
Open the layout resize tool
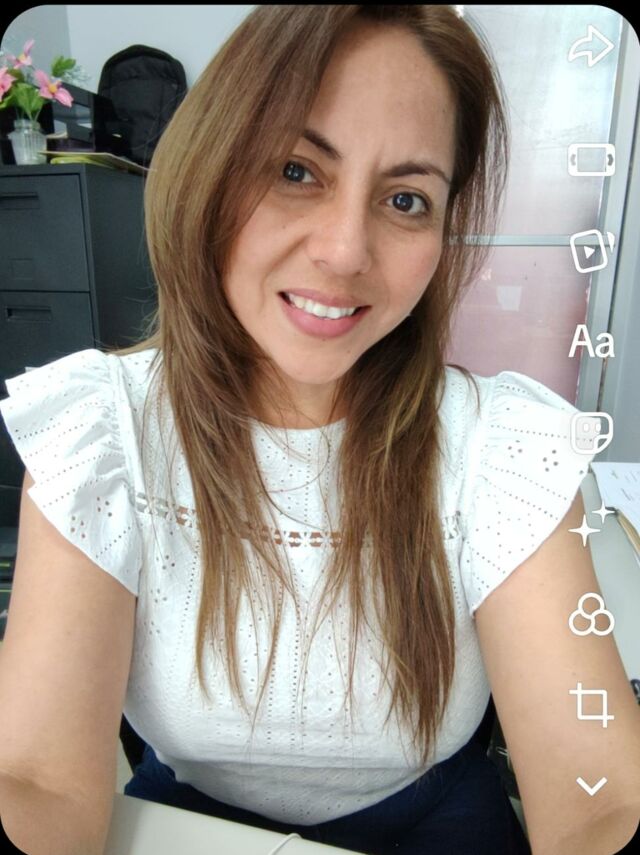point(591,160)
